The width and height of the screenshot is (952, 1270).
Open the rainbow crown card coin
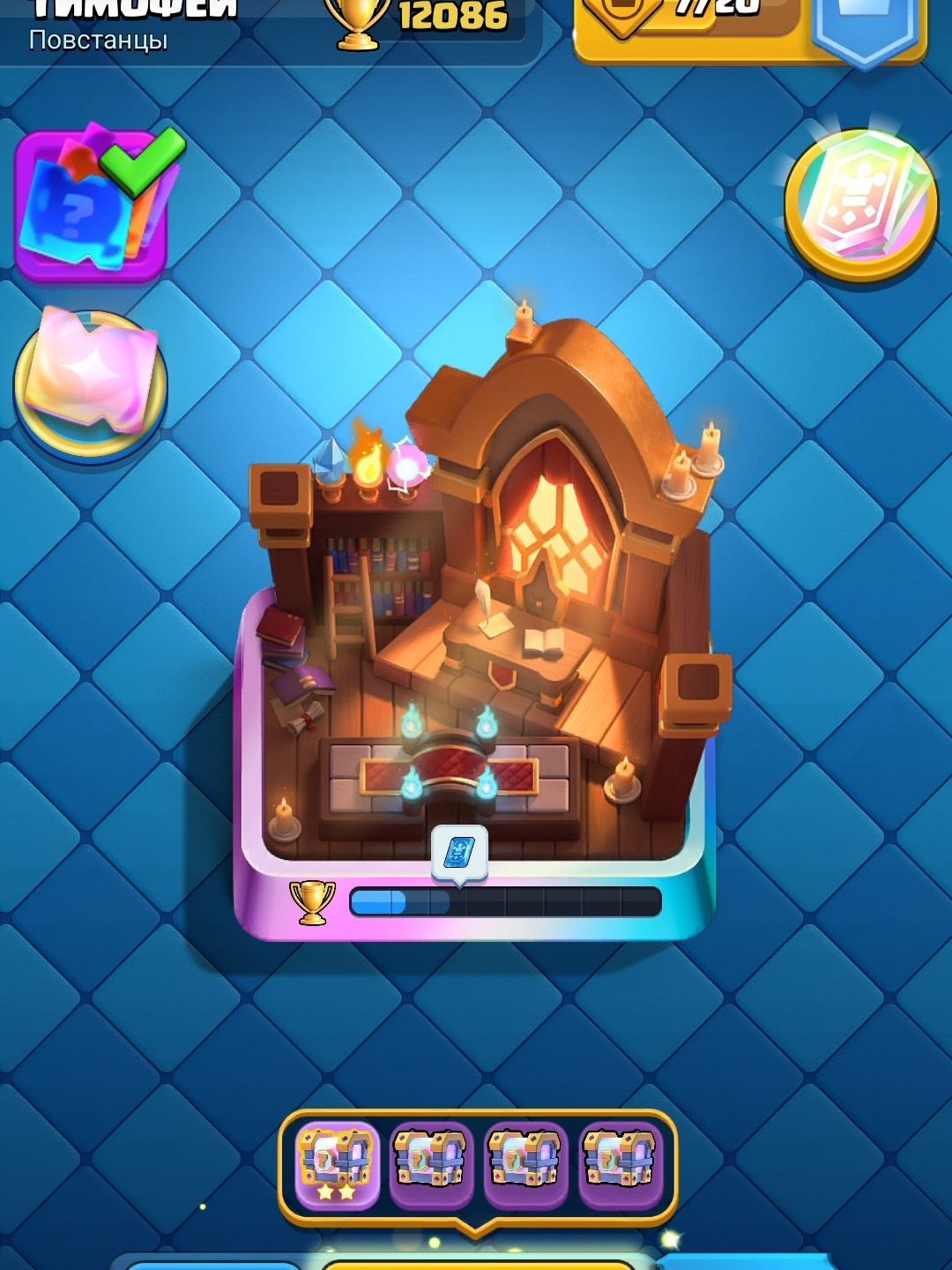click(860, 205)
